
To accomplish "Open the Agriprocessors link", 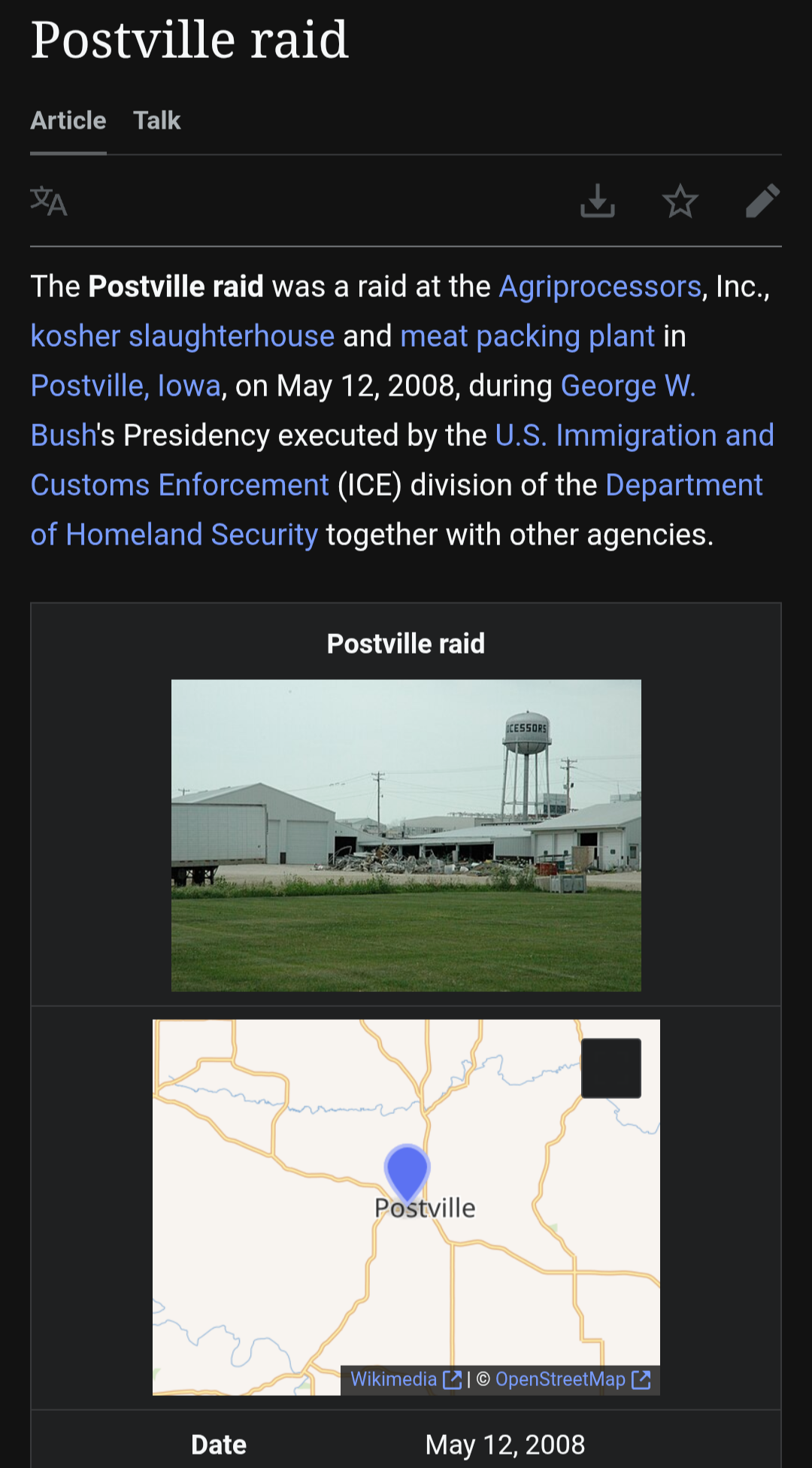I will click(x=600, y=287).
